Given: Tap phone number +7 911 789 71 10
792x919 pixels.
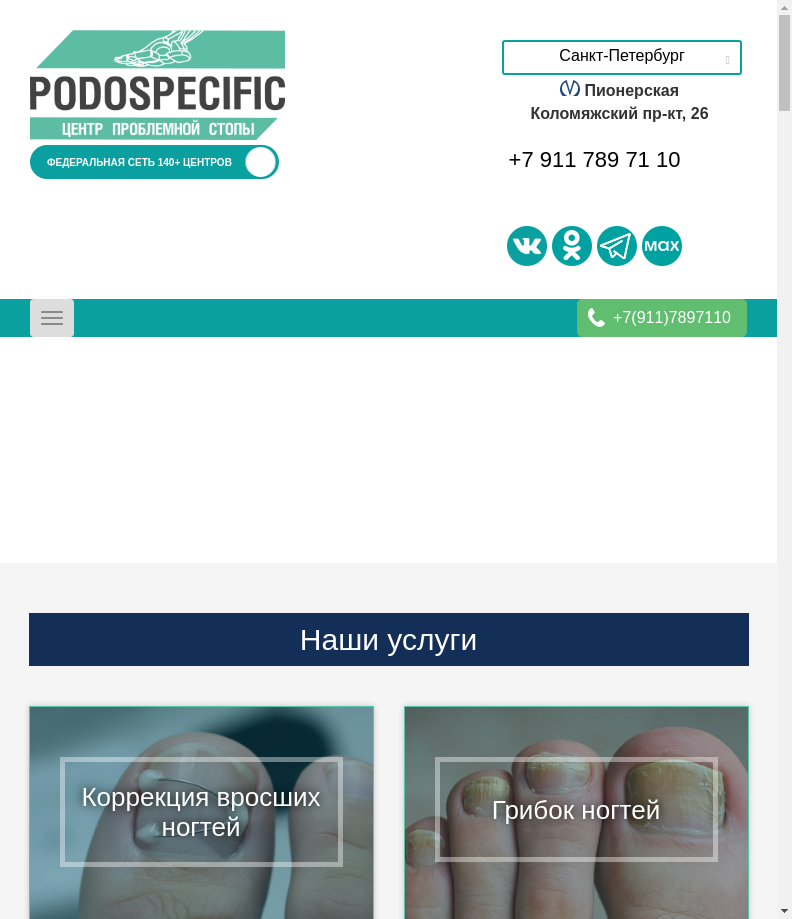Looking at the screenshot, I should [x=594, y=160].
